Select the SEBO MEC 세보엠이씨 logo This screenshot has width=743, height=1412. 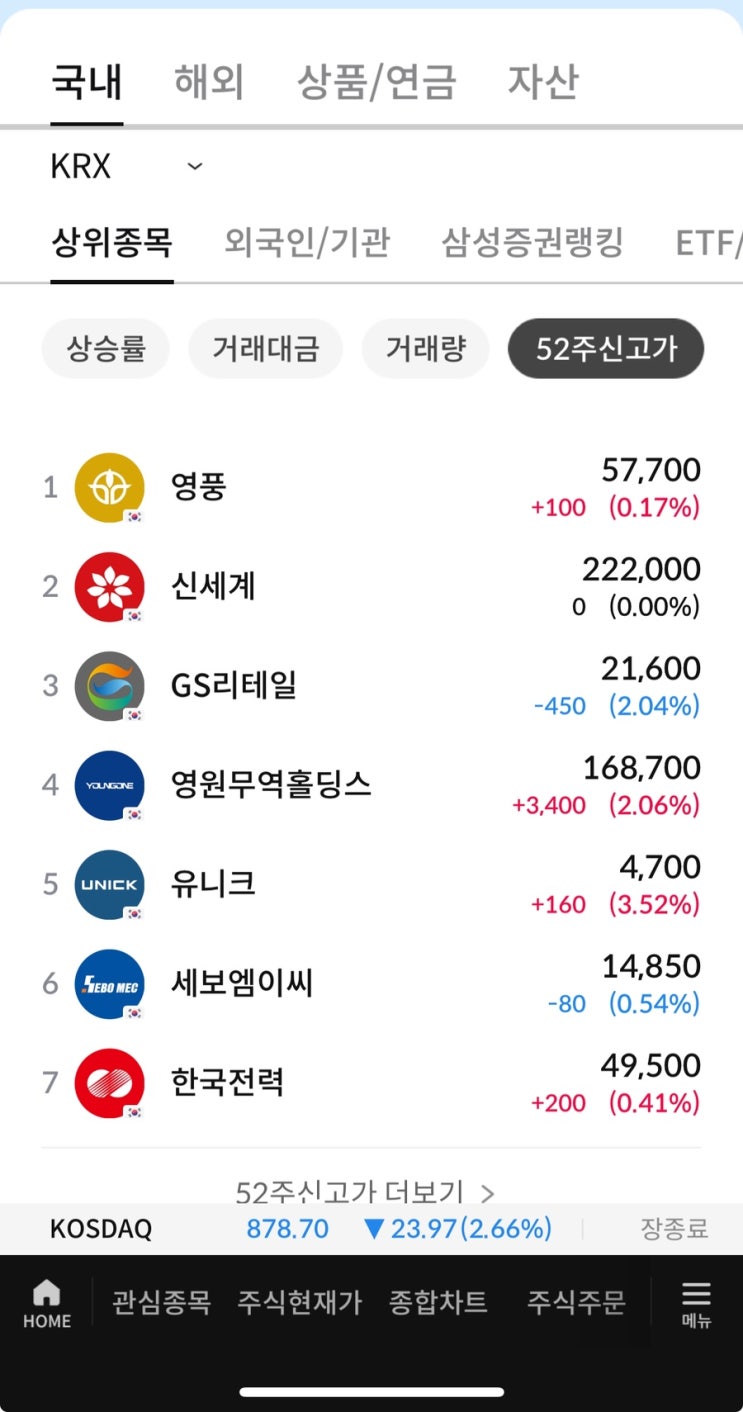pos(109,984)
